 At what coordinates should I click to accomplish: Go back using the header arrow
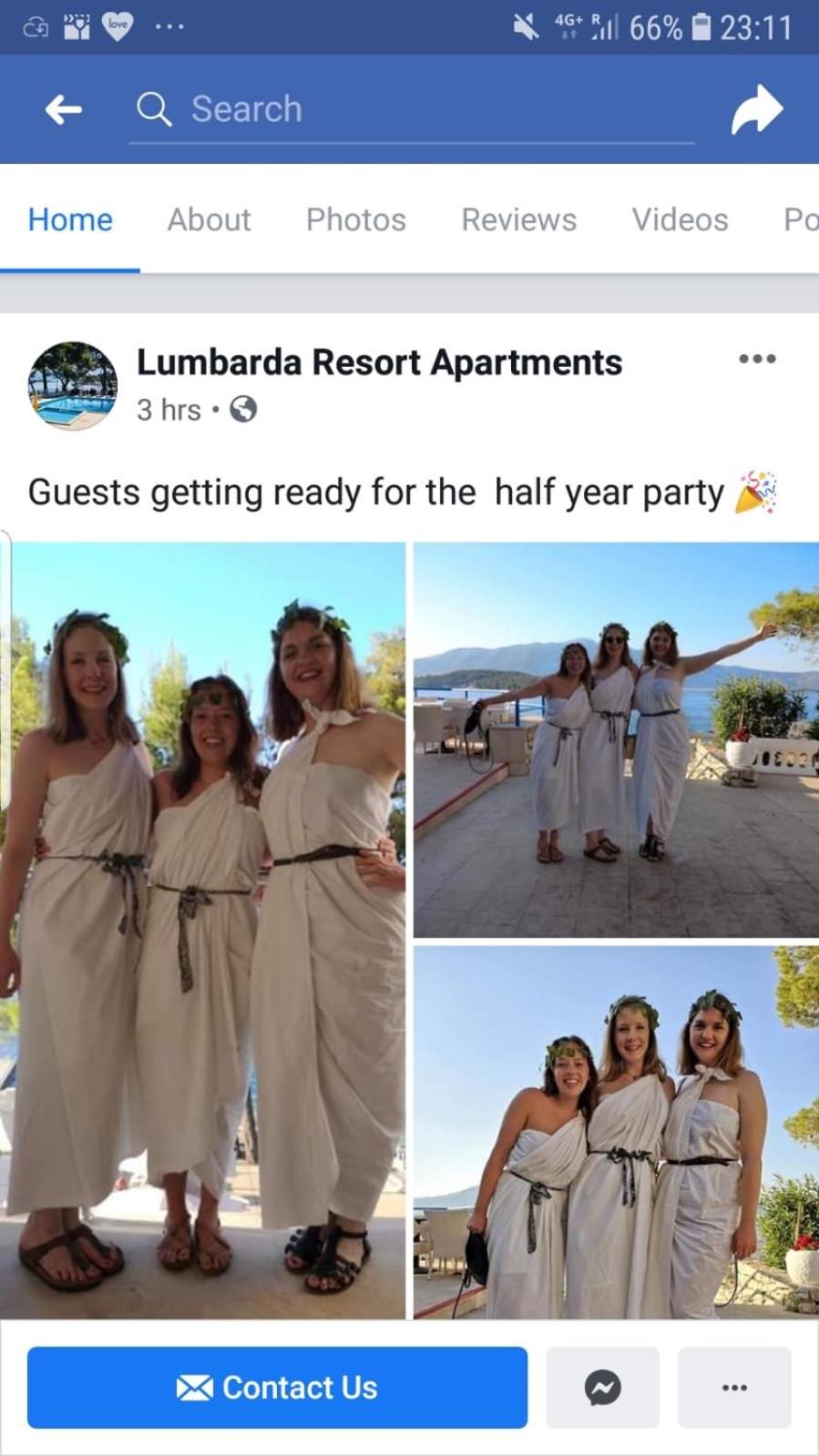[x=64, y=110]
